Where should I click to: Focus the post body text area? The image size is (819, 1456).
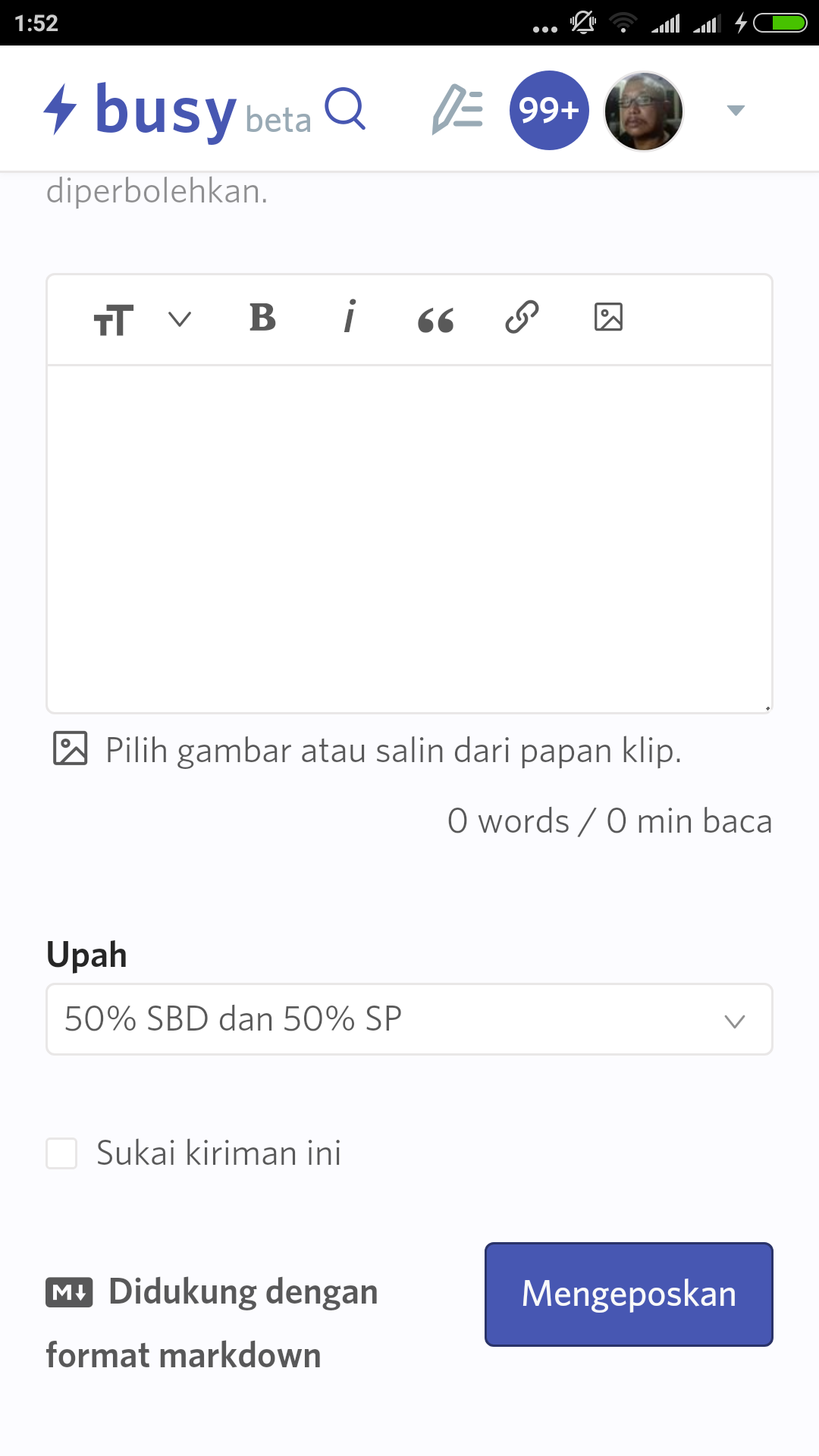click(409, 539)
